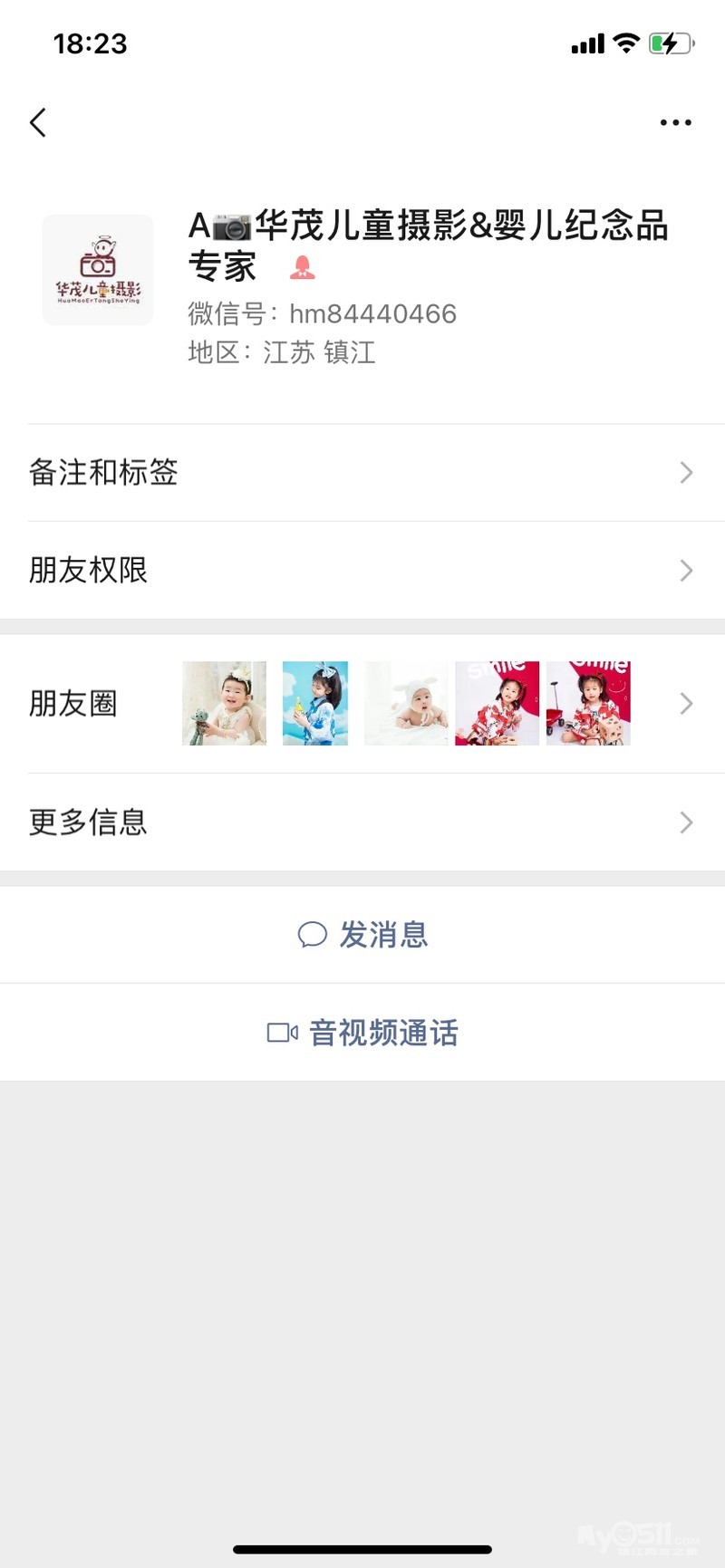Open 朋友权限 settings

pos(362,571)
